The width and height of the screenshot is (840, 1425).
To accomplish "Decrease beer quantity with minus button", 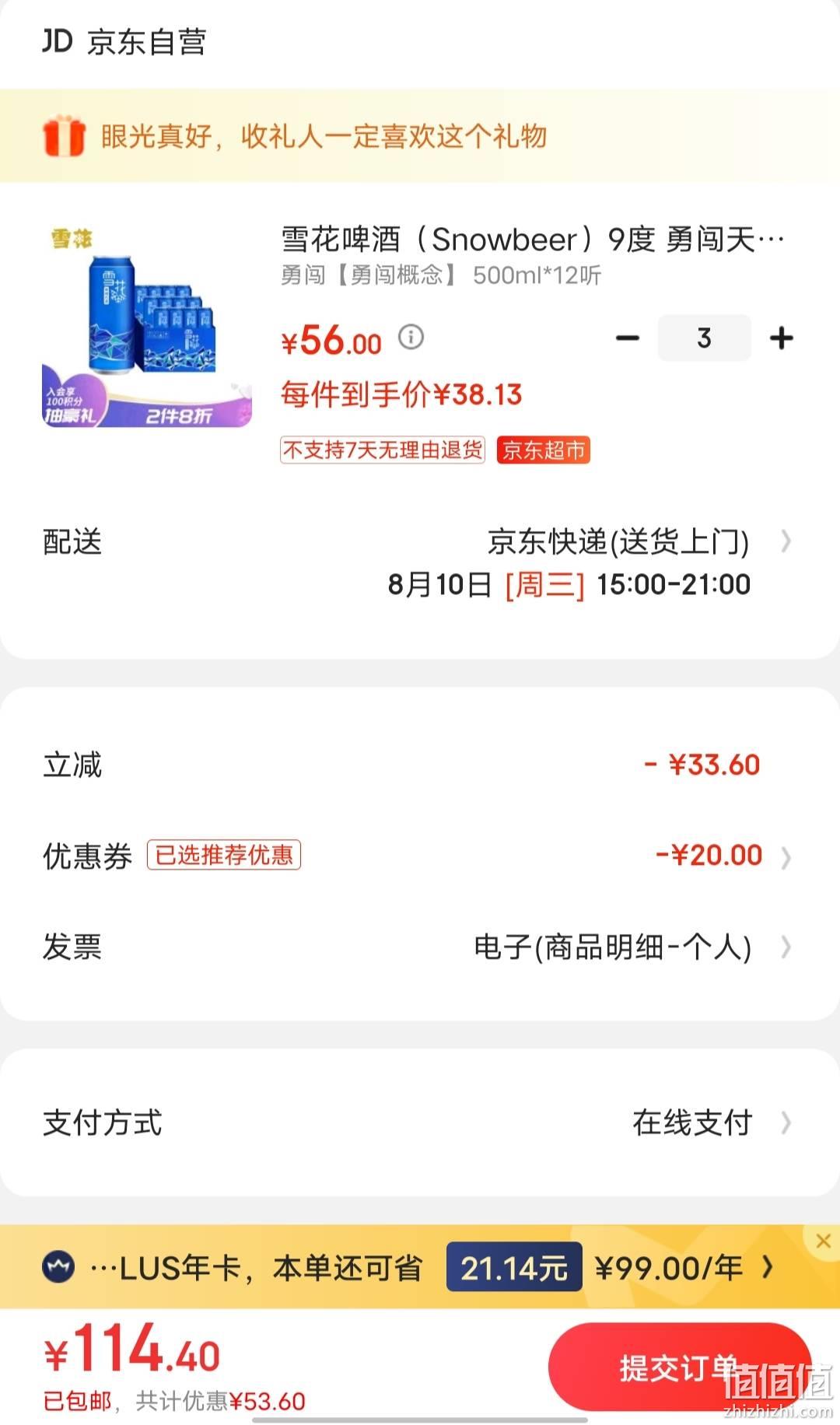I will point(627,338).
